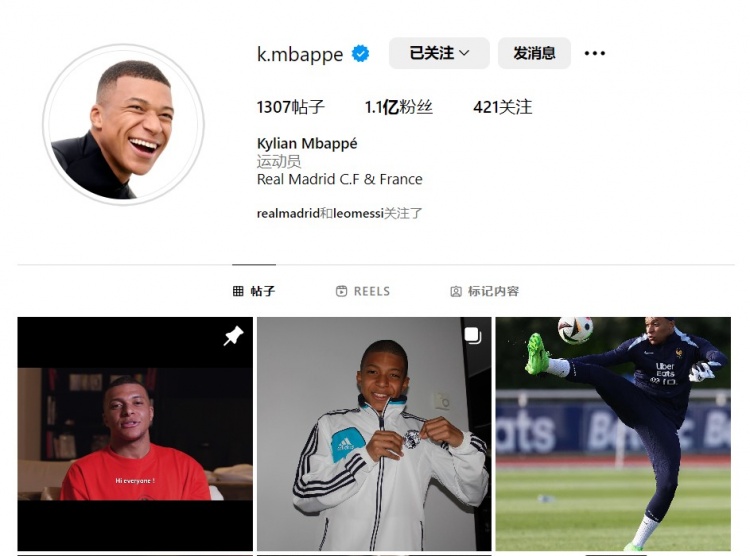Open the realmadrid mutual follower link
This screenshot has height=556, width=750.
(287, 213)
